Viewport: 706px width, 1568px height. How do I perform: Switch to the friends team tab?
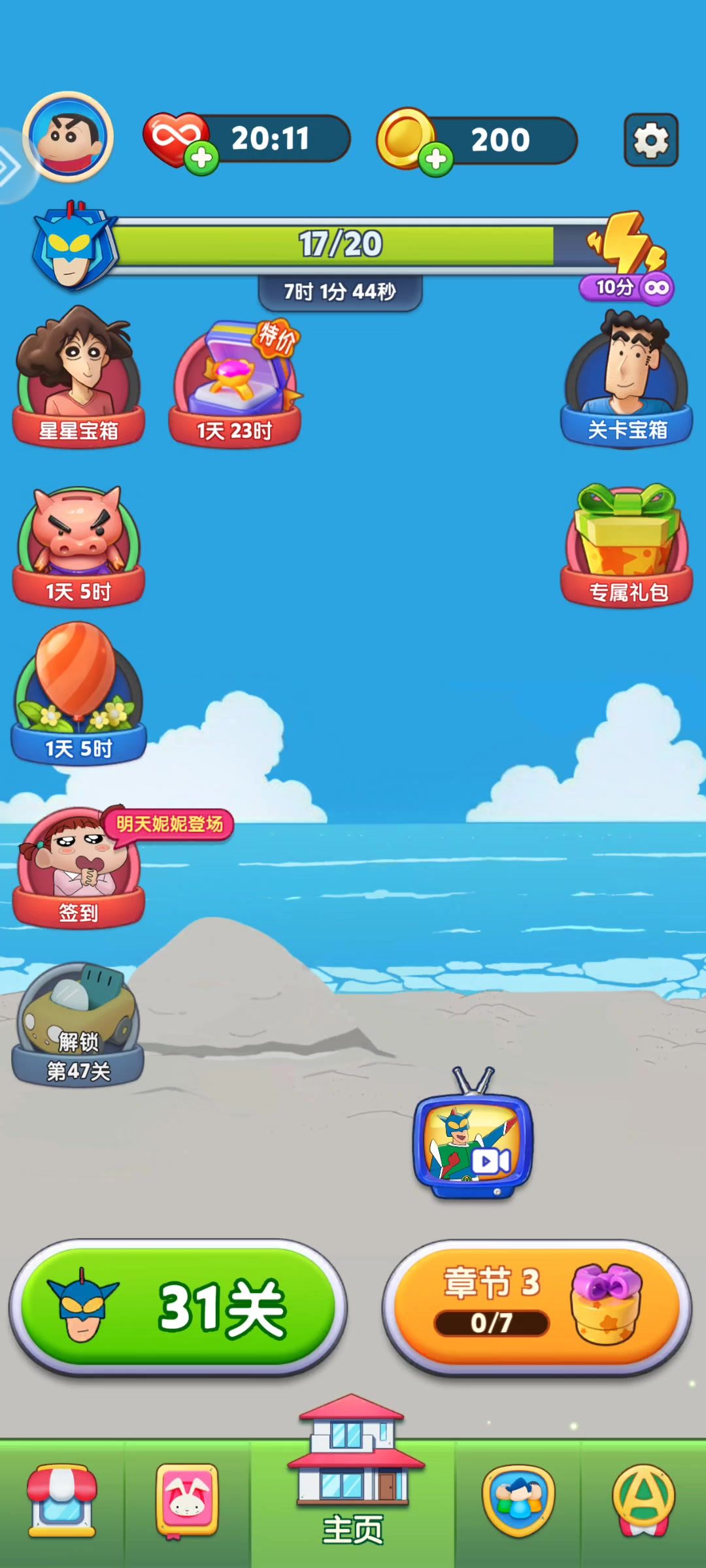[518, 1500]
